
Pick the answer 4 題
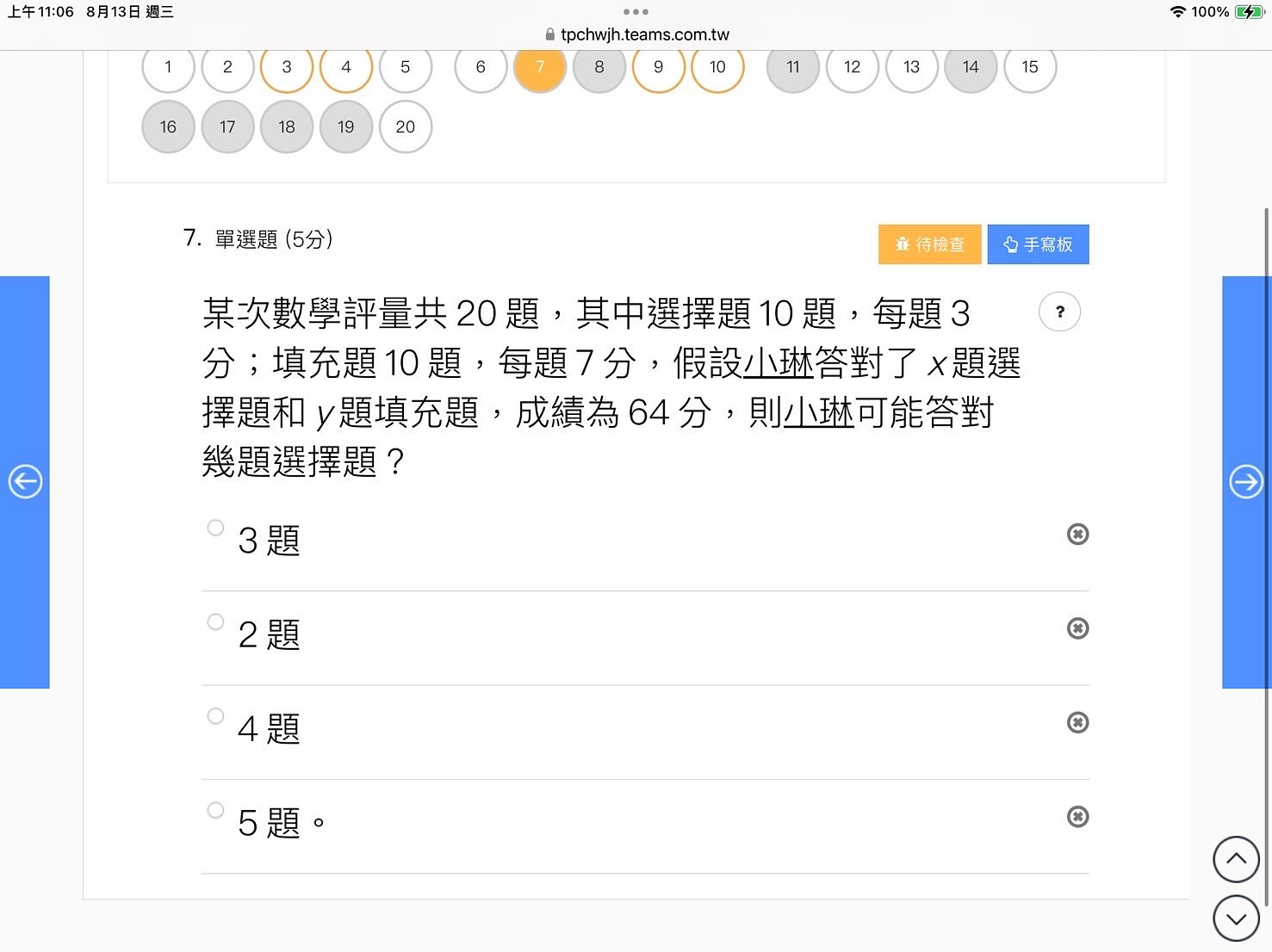coord(215,716)
